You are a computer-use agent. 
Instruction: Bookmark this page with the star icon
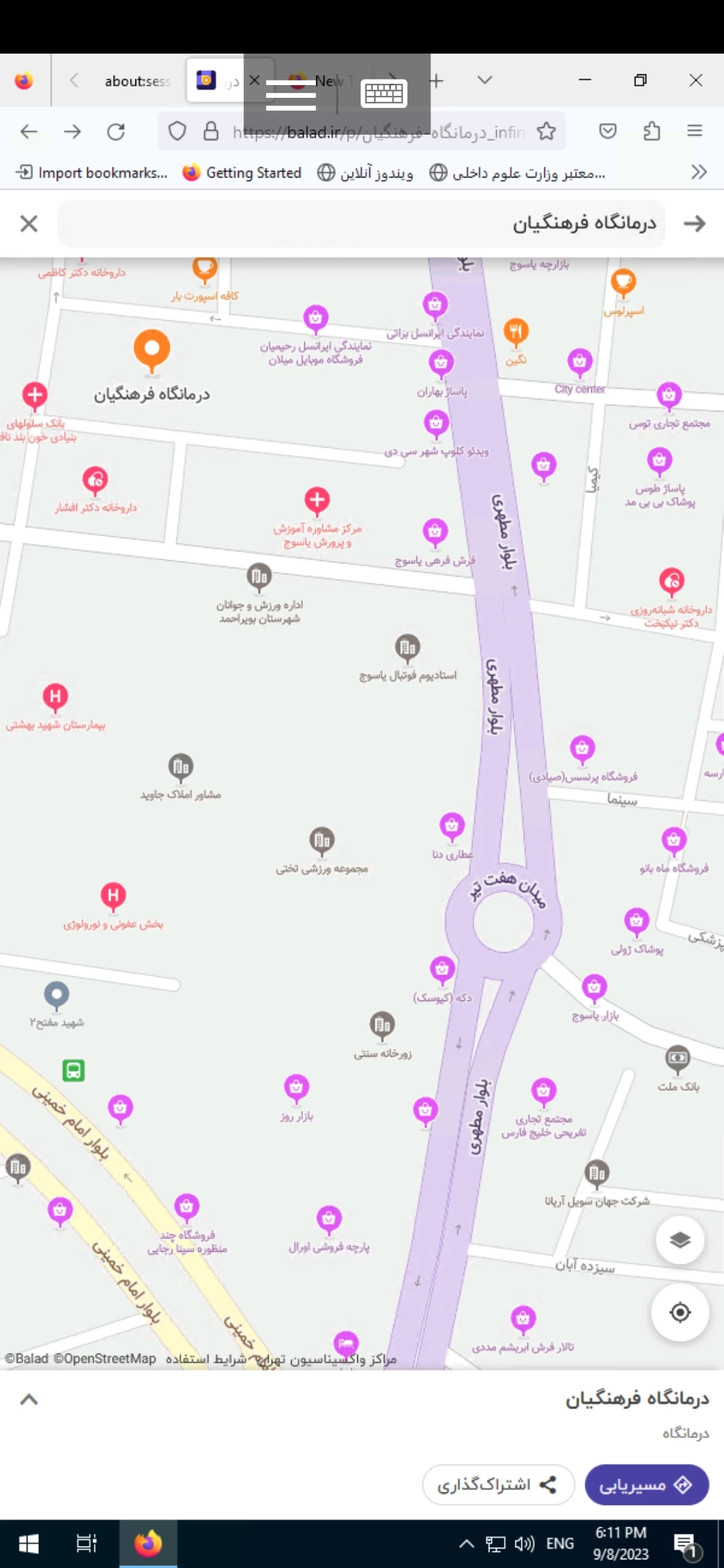coord(546,131)
